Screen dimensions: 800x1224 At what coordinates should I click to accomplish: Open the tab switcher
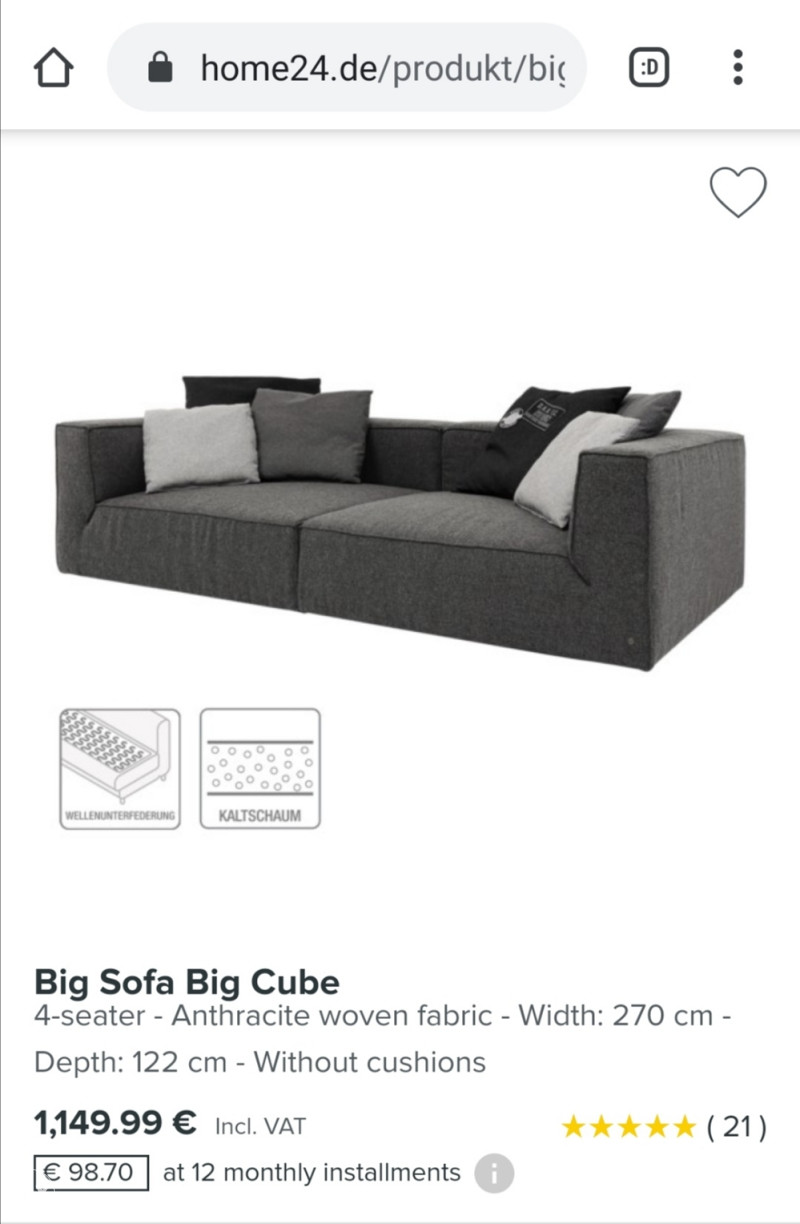(x=650, y=68)
